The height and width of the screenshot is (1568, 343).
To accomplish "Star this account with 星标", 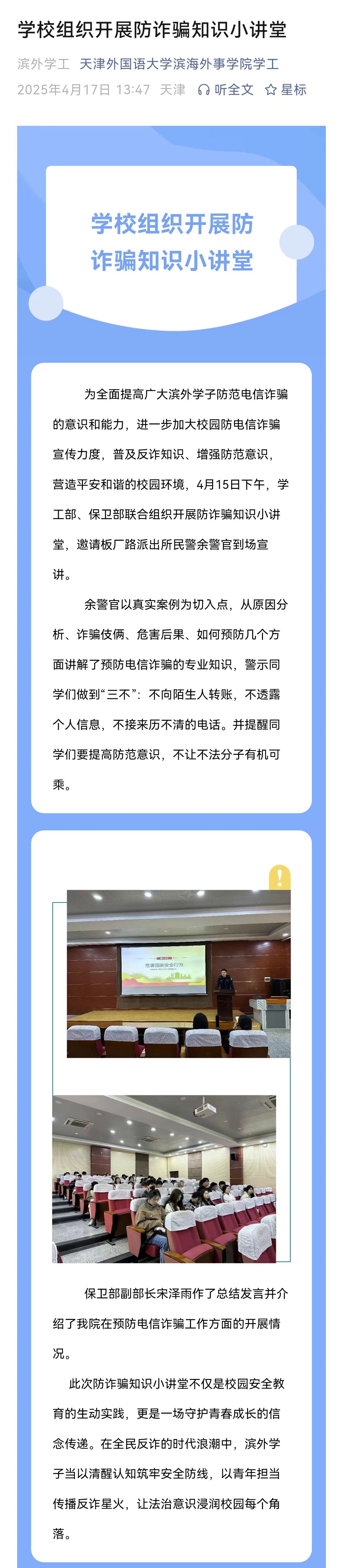I will [x=286, y=90].
